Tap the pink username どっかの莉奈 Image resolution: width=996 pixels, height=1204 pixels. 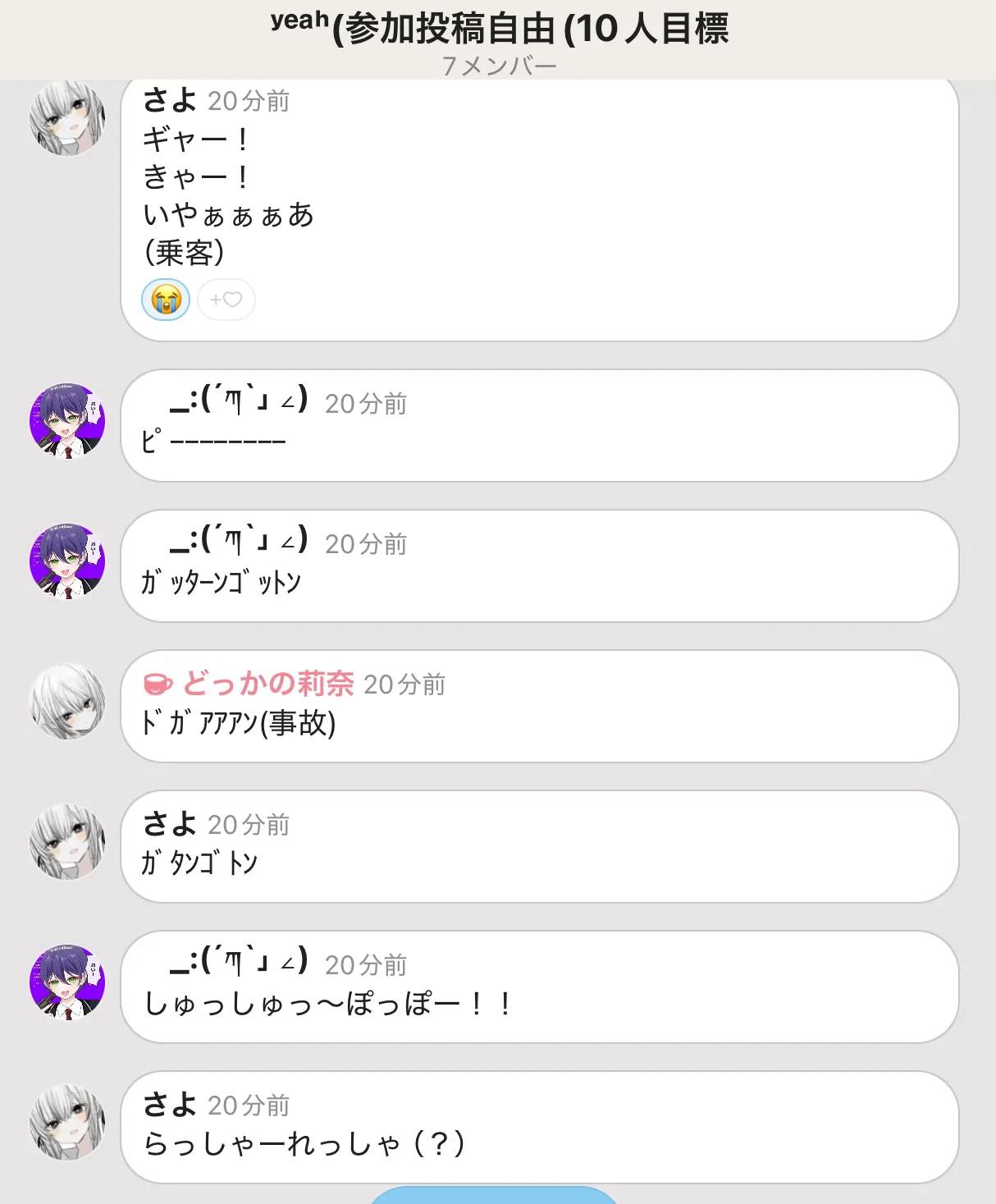[x=267, y=684]
